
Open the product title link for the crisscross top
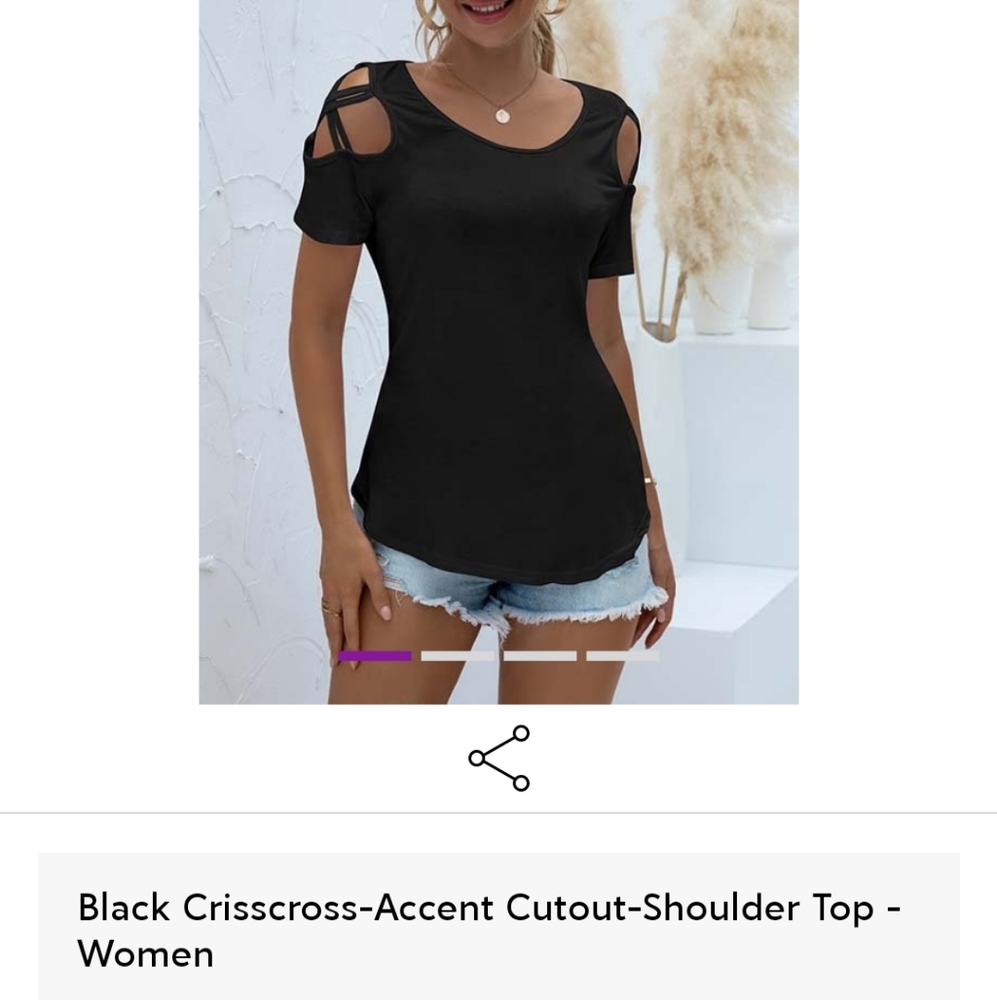[x=490, y=930]
